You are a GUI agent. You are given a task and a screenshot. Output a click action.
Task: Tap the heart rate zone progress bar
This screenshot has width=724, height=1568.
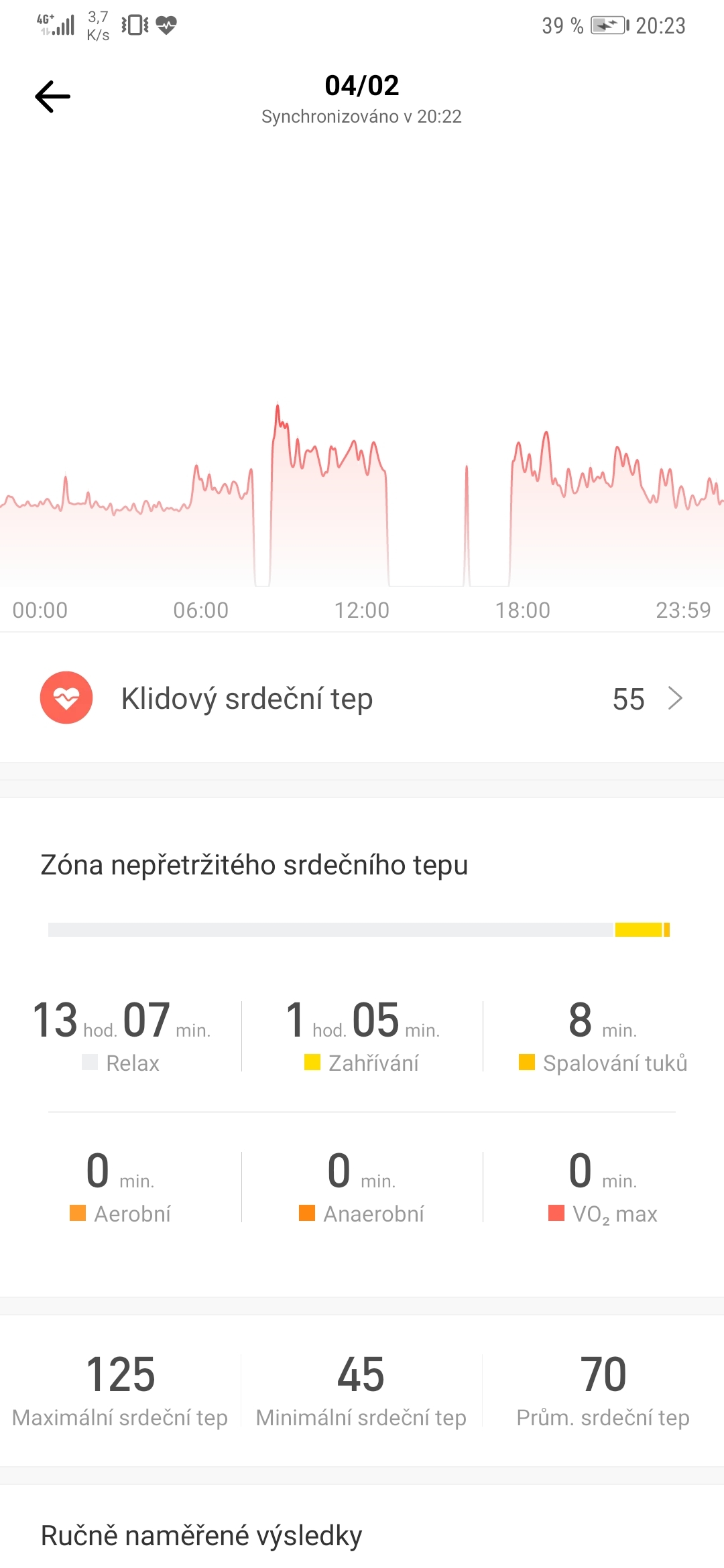click(362, 927)
